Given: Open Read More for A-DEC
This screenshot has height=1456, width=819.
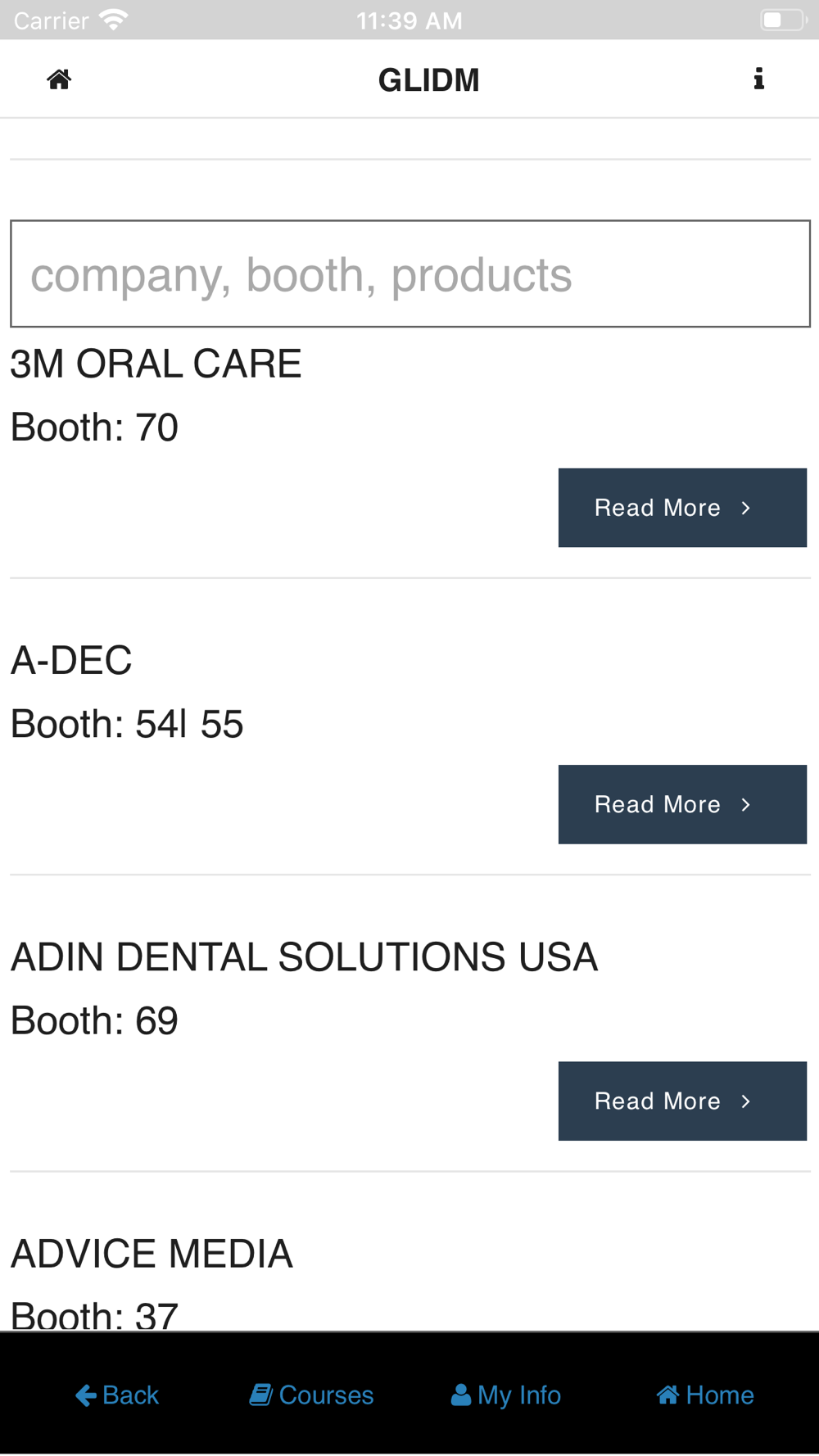Looking at the screenshot, I should click(x=681, y=804).
